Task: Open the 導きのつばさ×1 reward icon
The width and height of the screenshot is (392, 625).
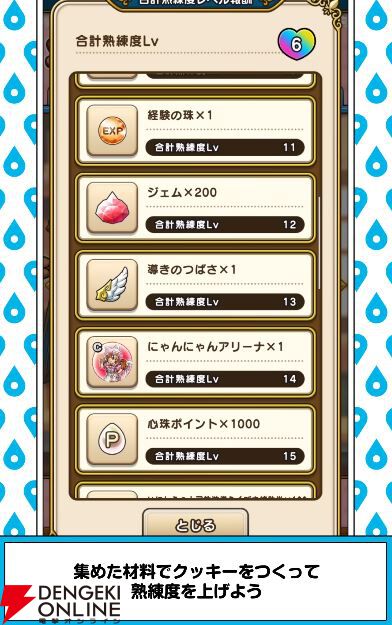Action: pos(112,285)
